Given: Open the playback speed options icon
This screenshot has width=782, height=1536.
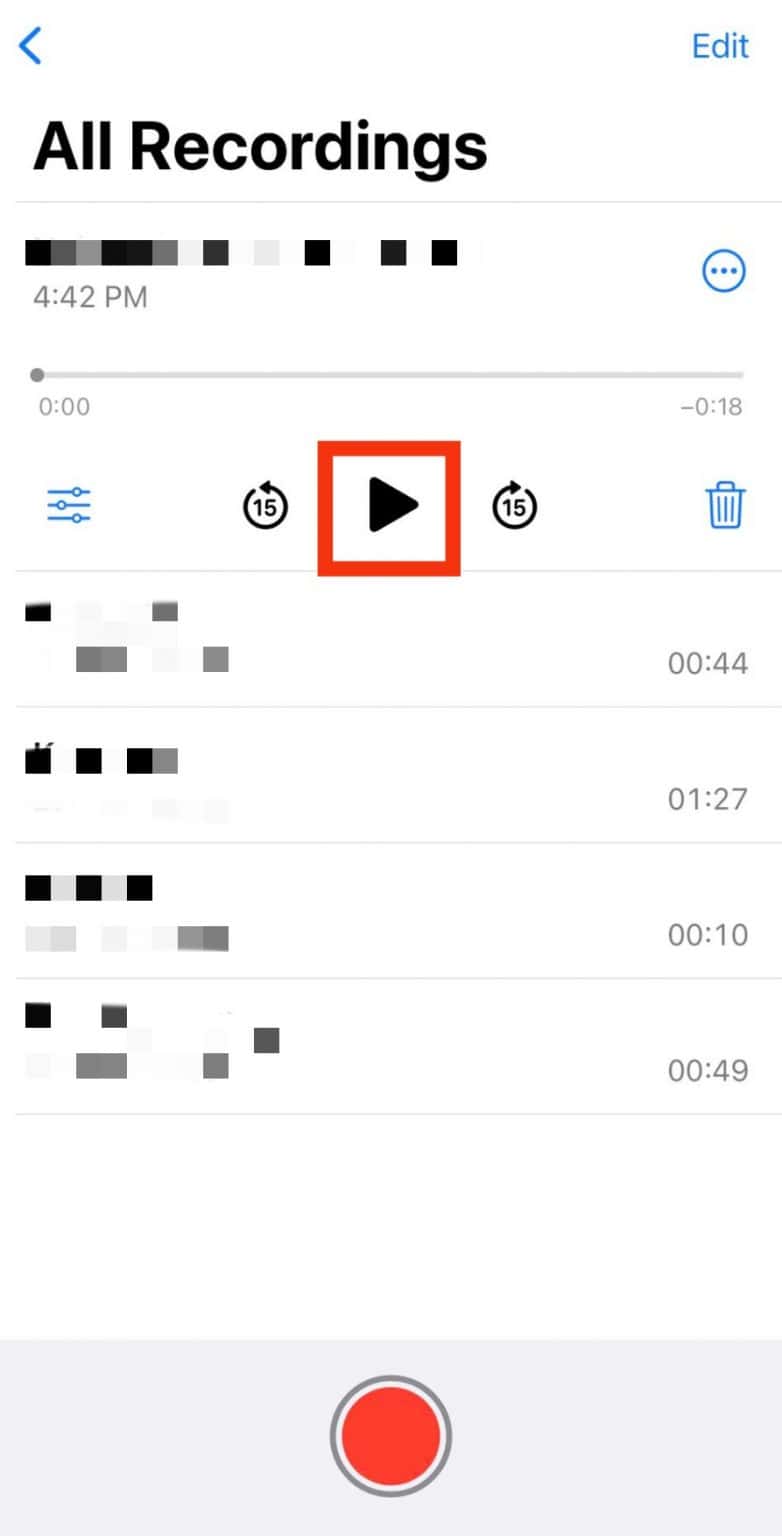Looking at the screenshot, I should click(x=68, y=506).
